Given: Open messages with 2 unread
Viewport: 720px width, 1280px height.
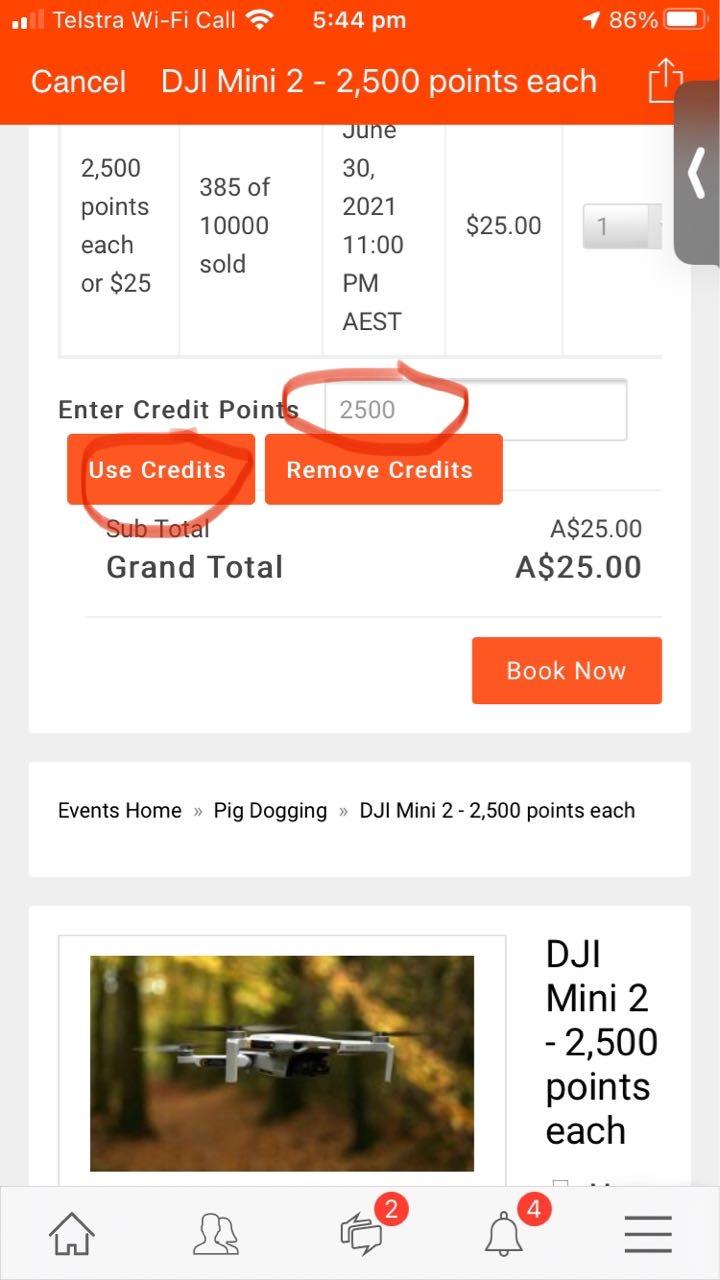Looking at the screenshot, I should [362, 1233].
